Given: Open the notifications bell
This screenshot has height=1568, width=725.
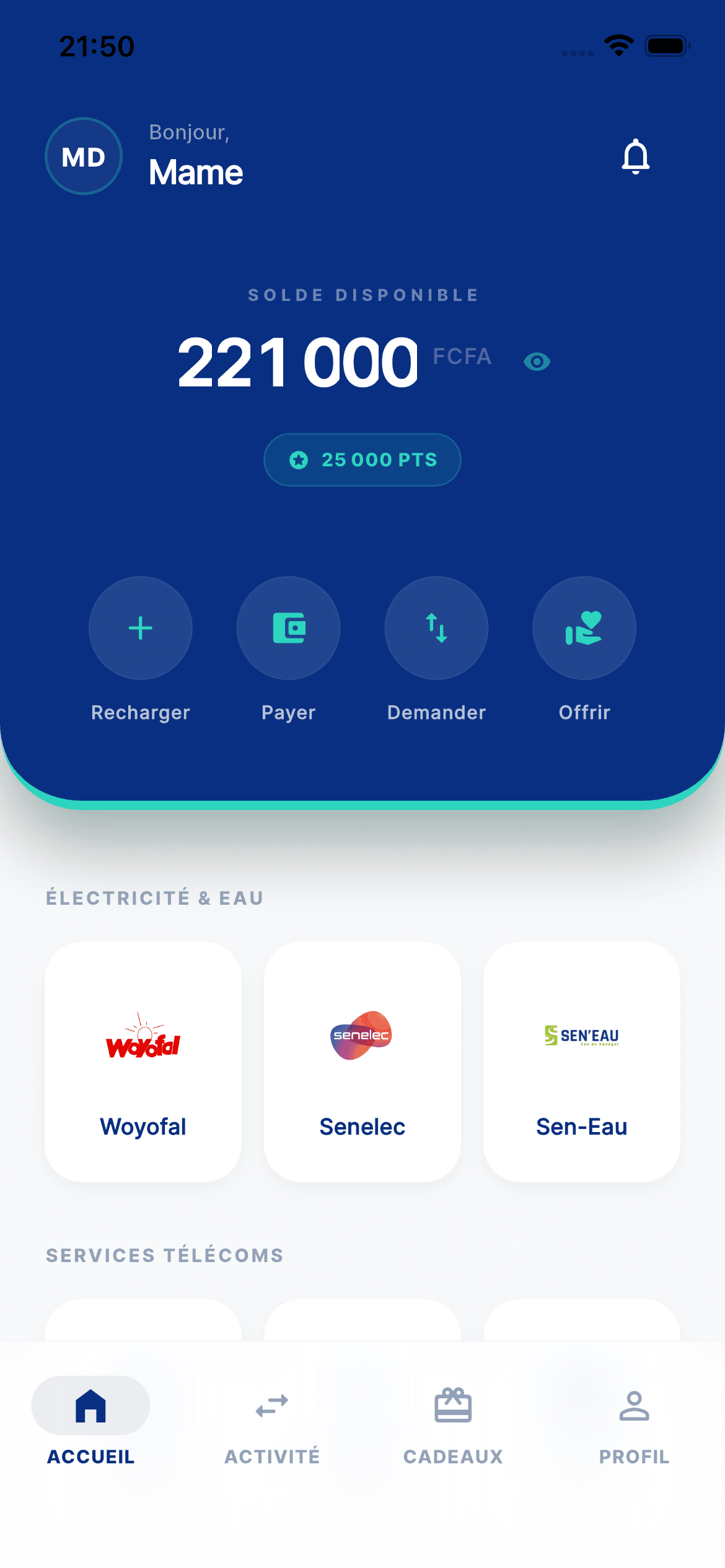Looking at the screenshot, I should pos(635,157).
